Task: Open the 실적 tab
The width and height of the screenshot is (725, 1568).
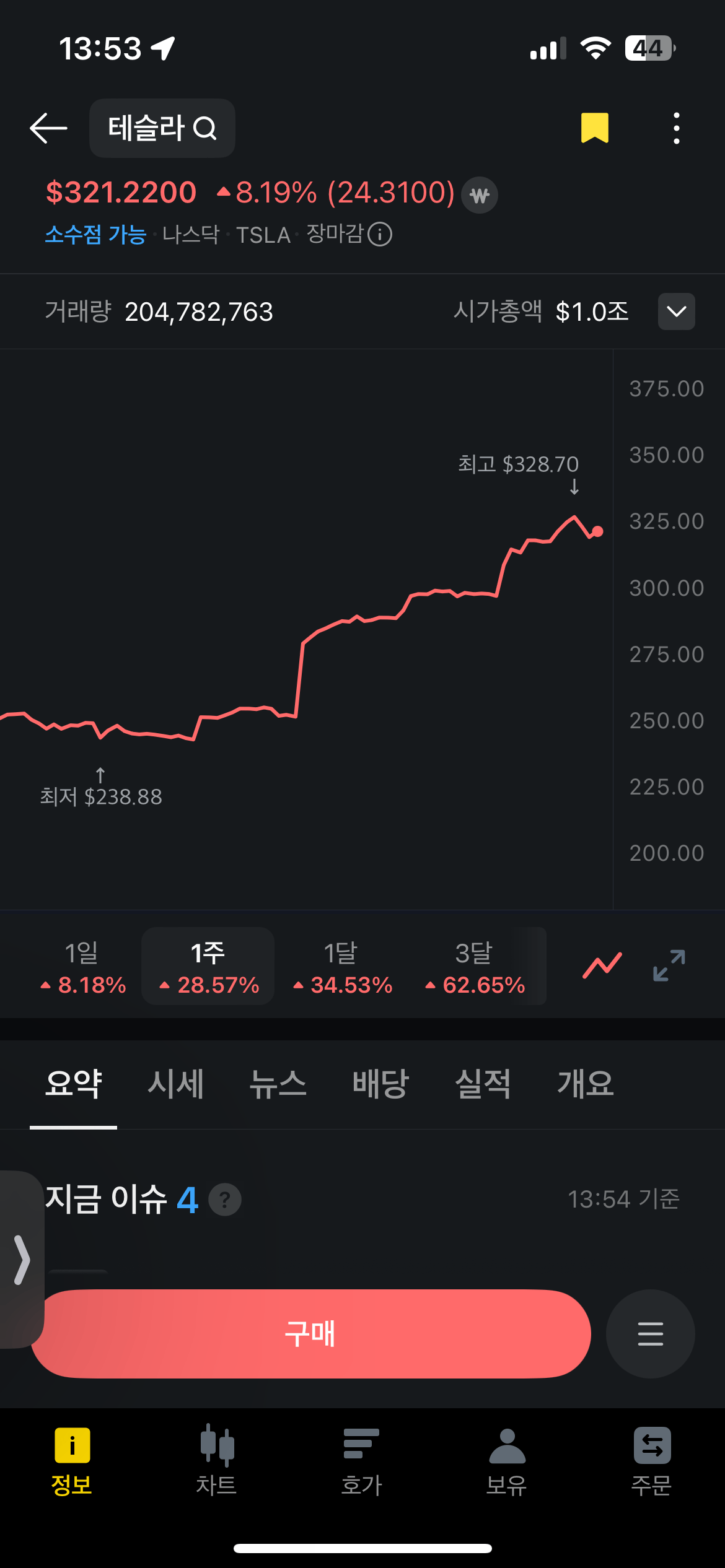Action: point(483,1084)
